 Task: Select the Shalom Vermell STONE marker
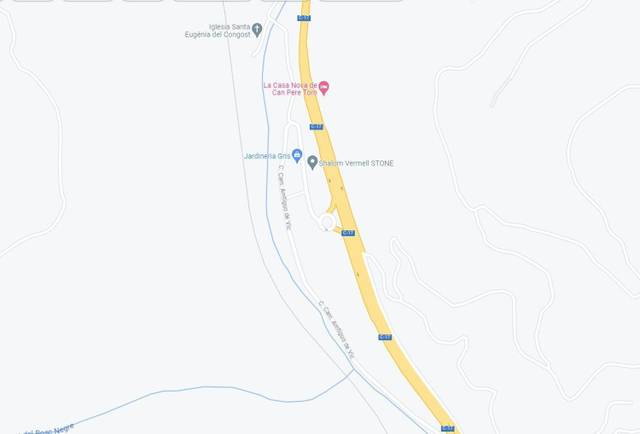[x=312, y=162]
